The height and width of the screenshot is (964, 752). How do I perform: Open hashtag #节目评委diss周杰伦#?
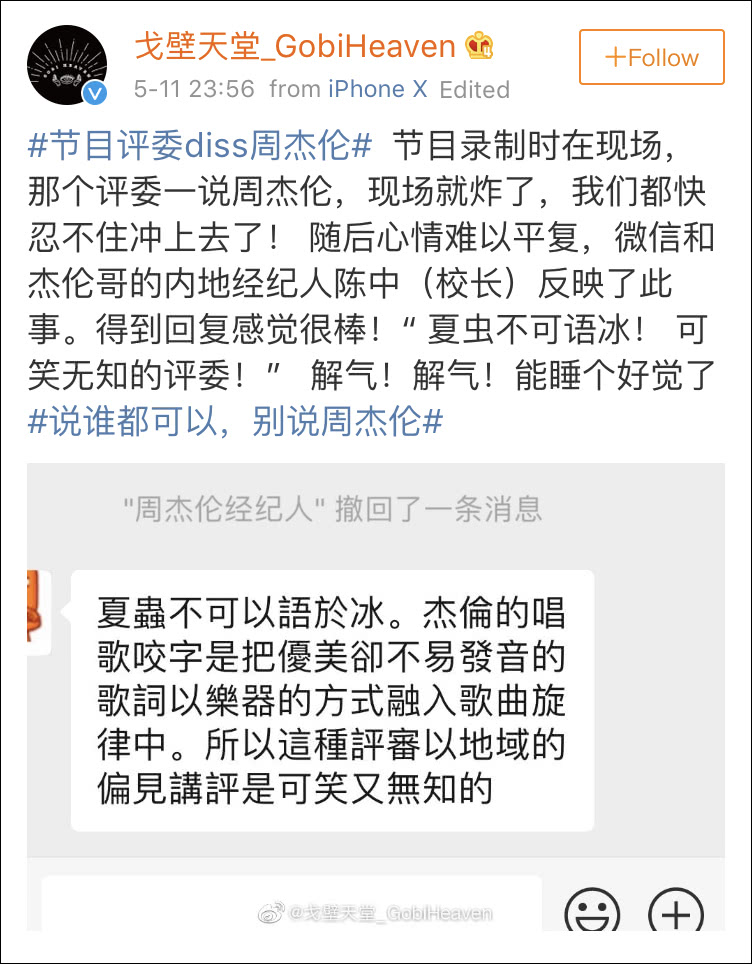coord(200,146)
